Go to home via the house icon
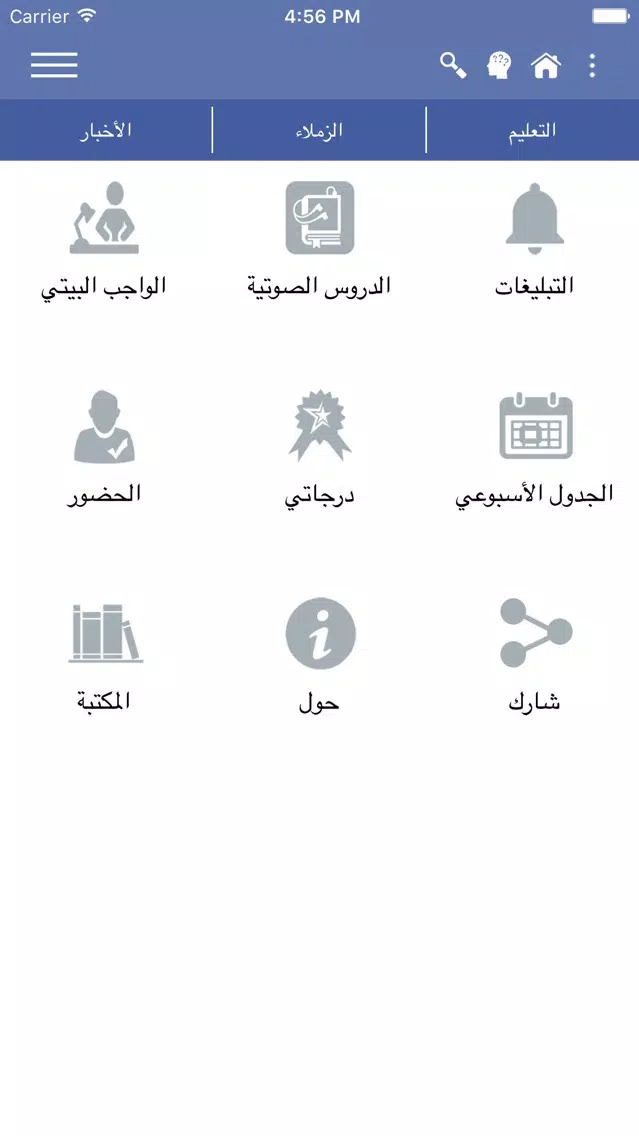Image resolution: width=639 pixels, height=1136 pixels. click(x=546, y=65)
